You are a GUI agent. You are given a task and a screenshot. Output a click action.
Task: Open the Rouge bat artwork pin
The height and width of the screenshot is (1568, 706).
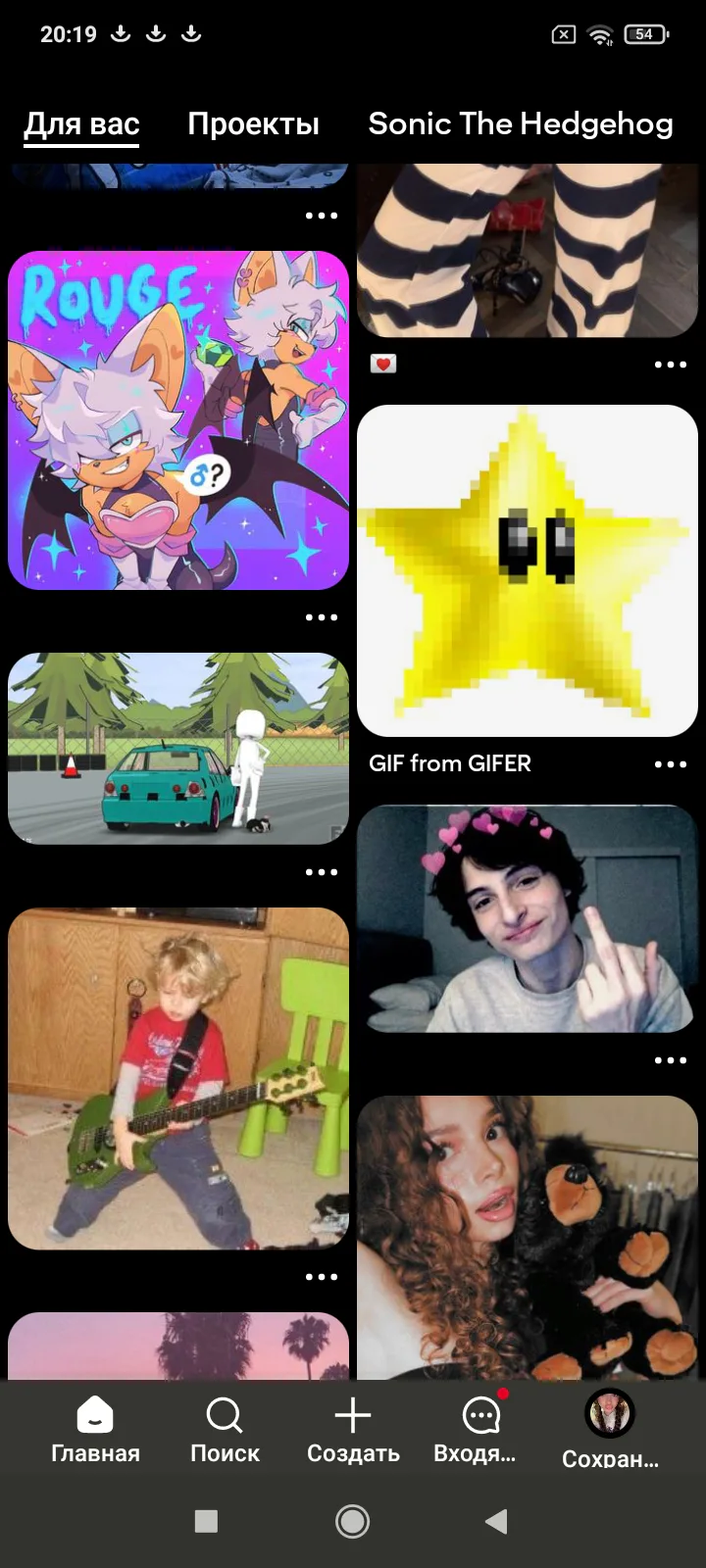[x=178, y=420]
